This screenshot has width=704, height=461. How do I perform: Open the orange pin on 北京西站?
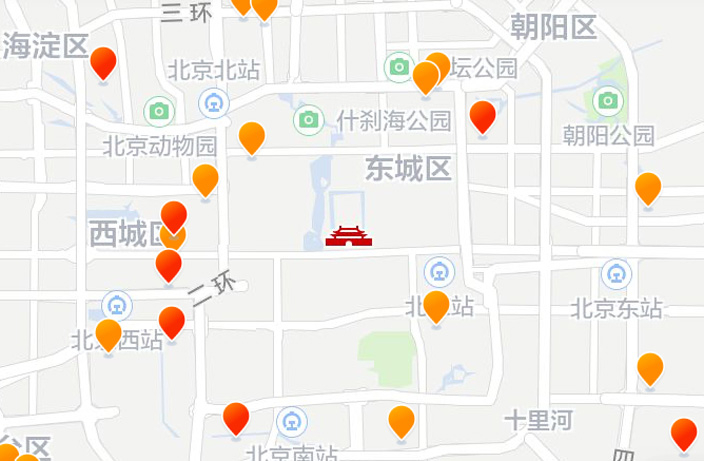pos(108,335)
